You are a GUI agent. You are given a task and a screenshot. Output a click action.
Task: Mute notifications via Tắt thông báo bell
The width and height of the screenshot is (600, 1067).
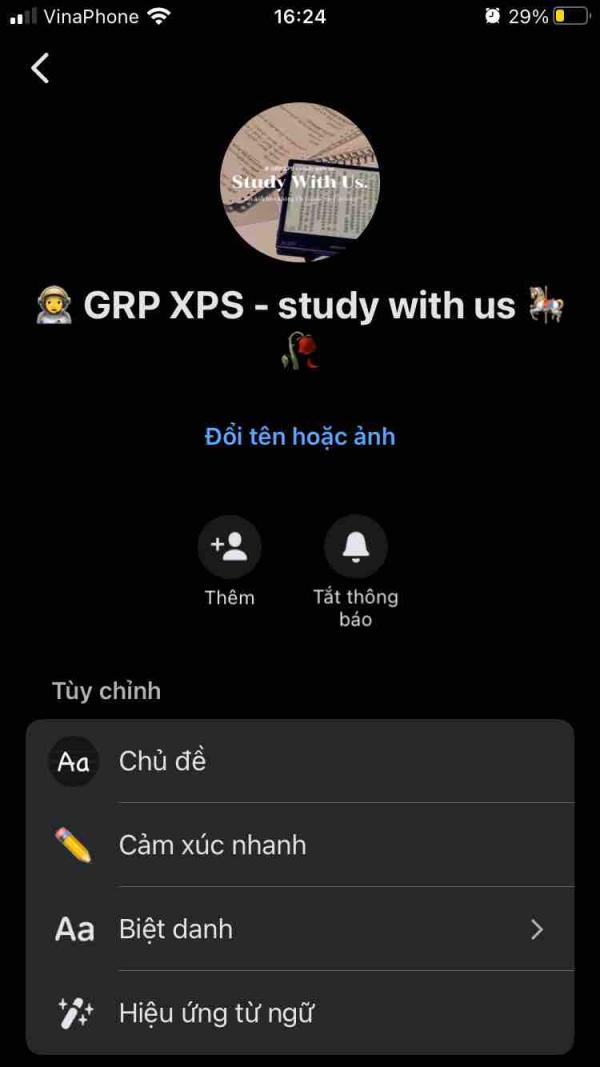click(x=355, y=547)
